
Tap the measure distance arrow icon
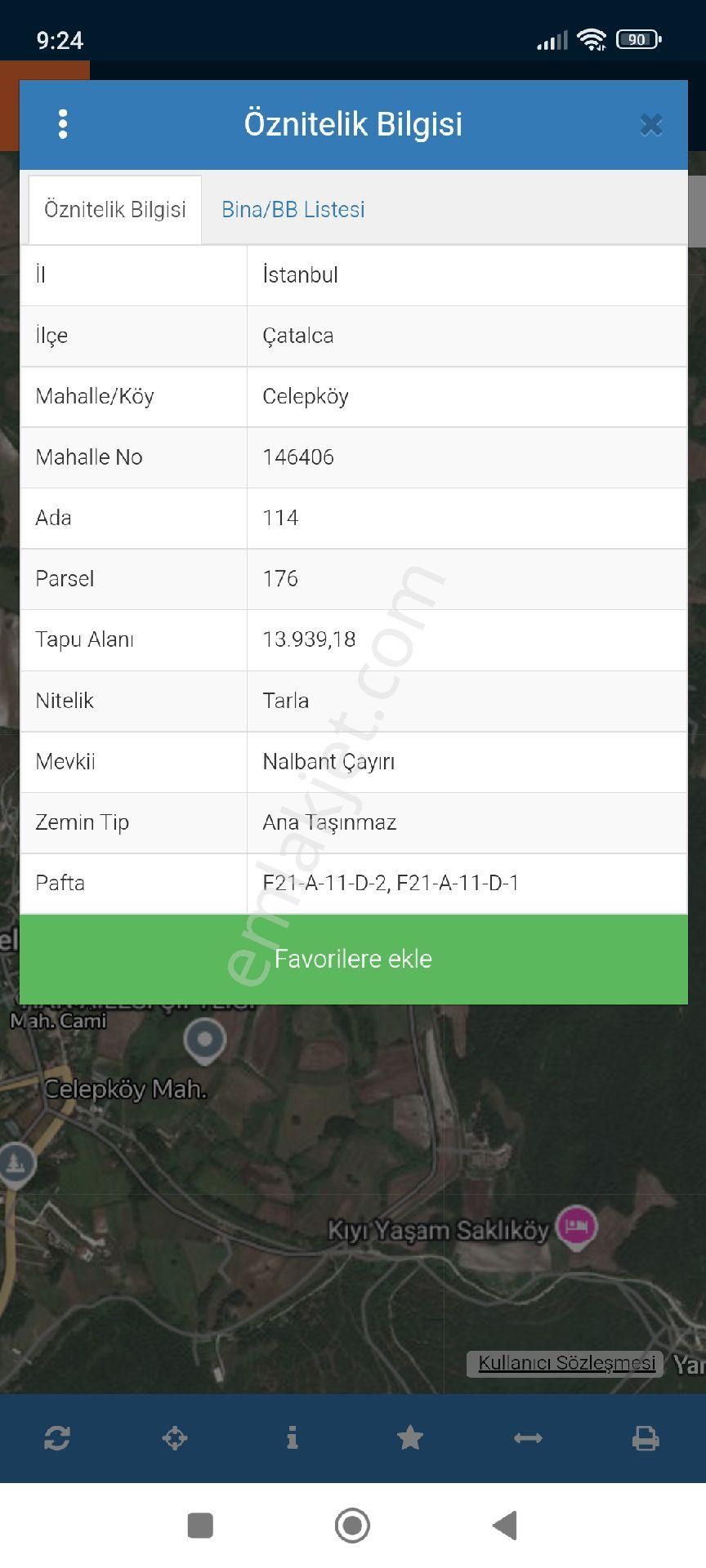tap(528, 1437)
